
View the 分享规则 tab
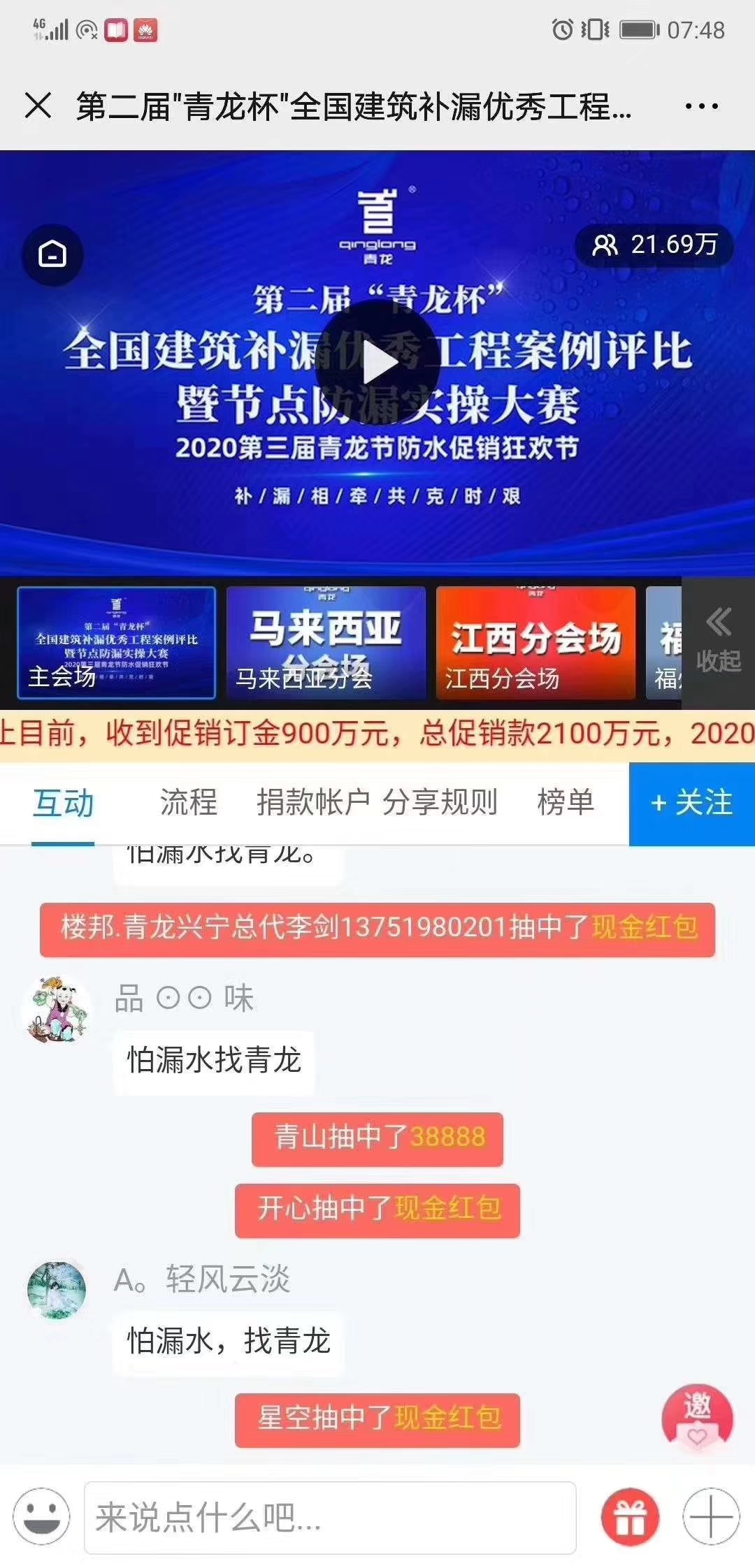tap(440, 804)
